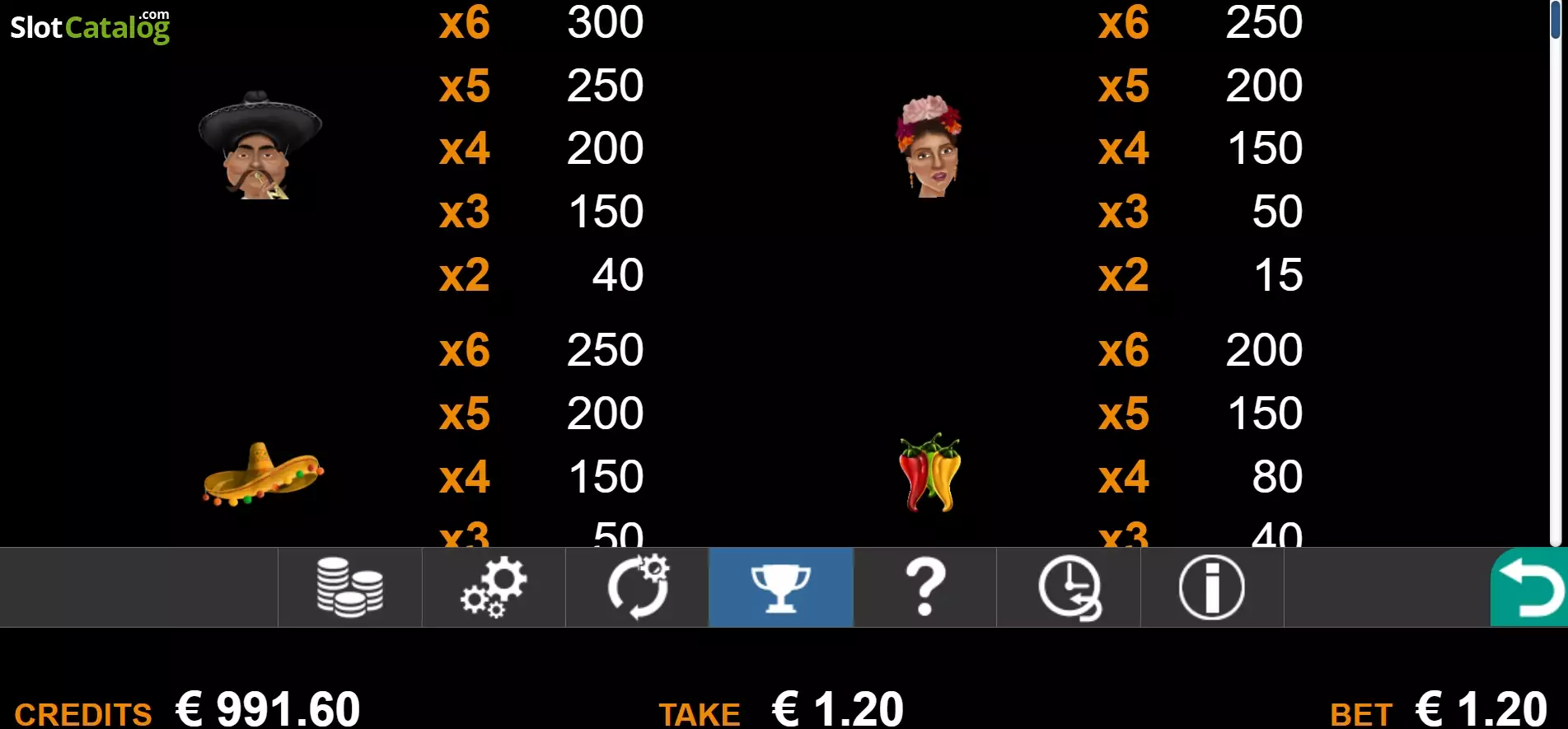Open the gears settings menu
Image resolution: width=1568 pixels, height=729 pixels.
[x=494, y=587]
